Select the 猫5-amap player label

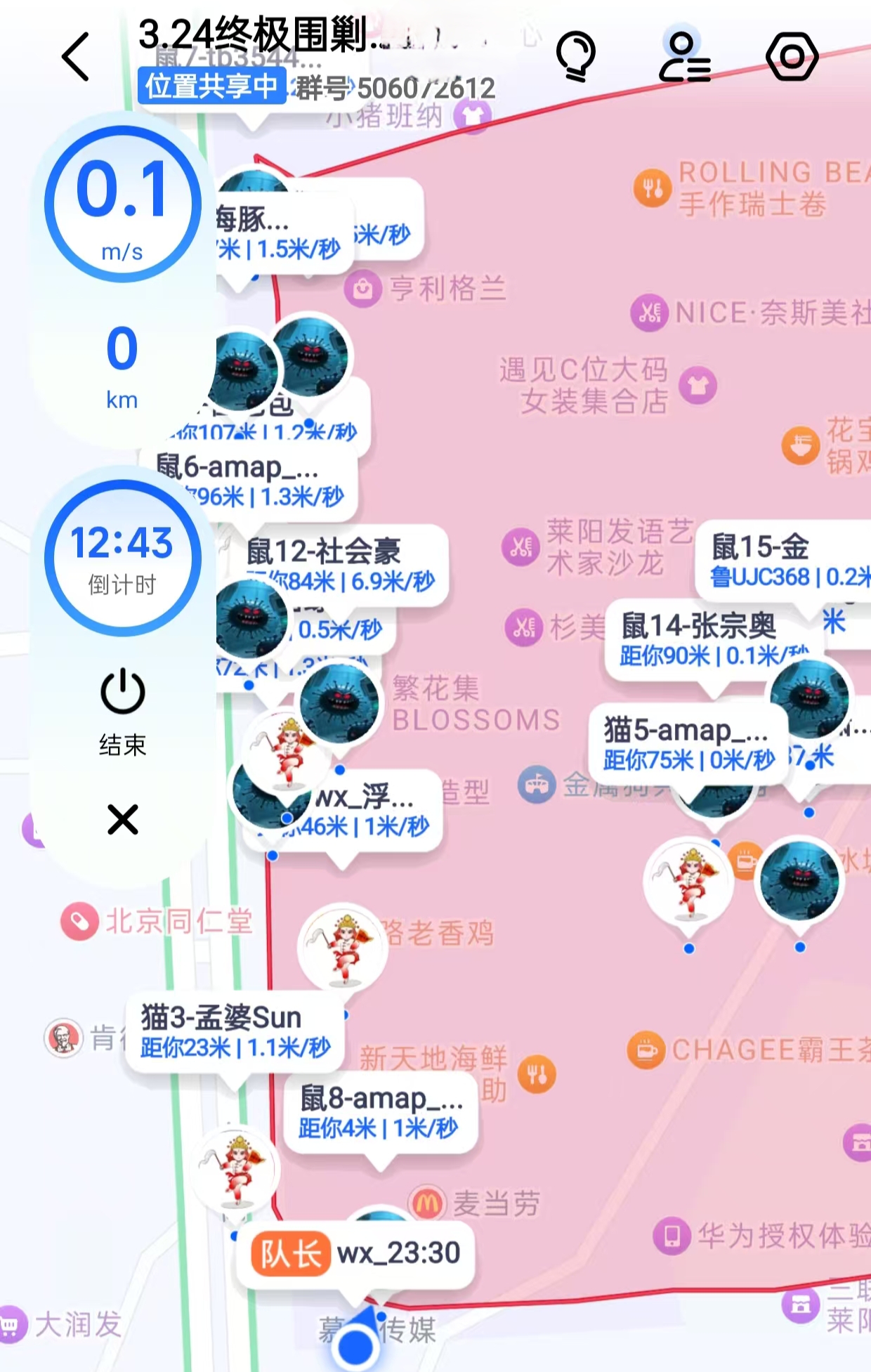click(x=688, y=744)
